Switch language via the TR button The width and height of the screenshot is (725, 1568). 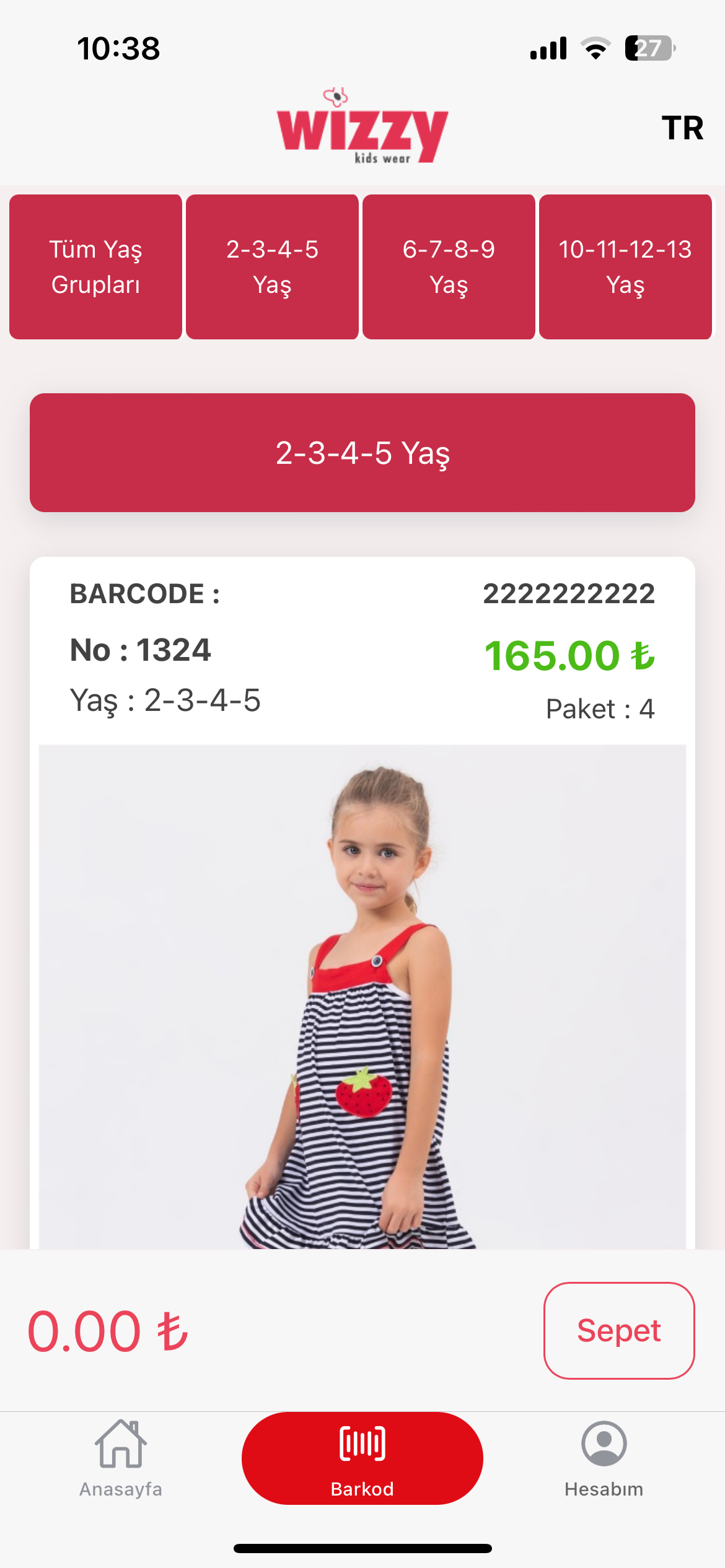pos(682,128)
